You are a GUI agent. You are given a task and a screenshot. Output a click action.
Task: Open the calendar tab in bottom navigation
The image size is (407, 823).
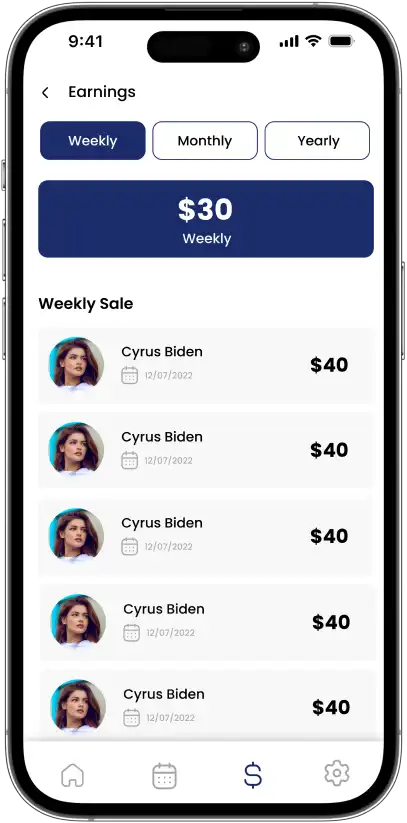pos(164,776)
